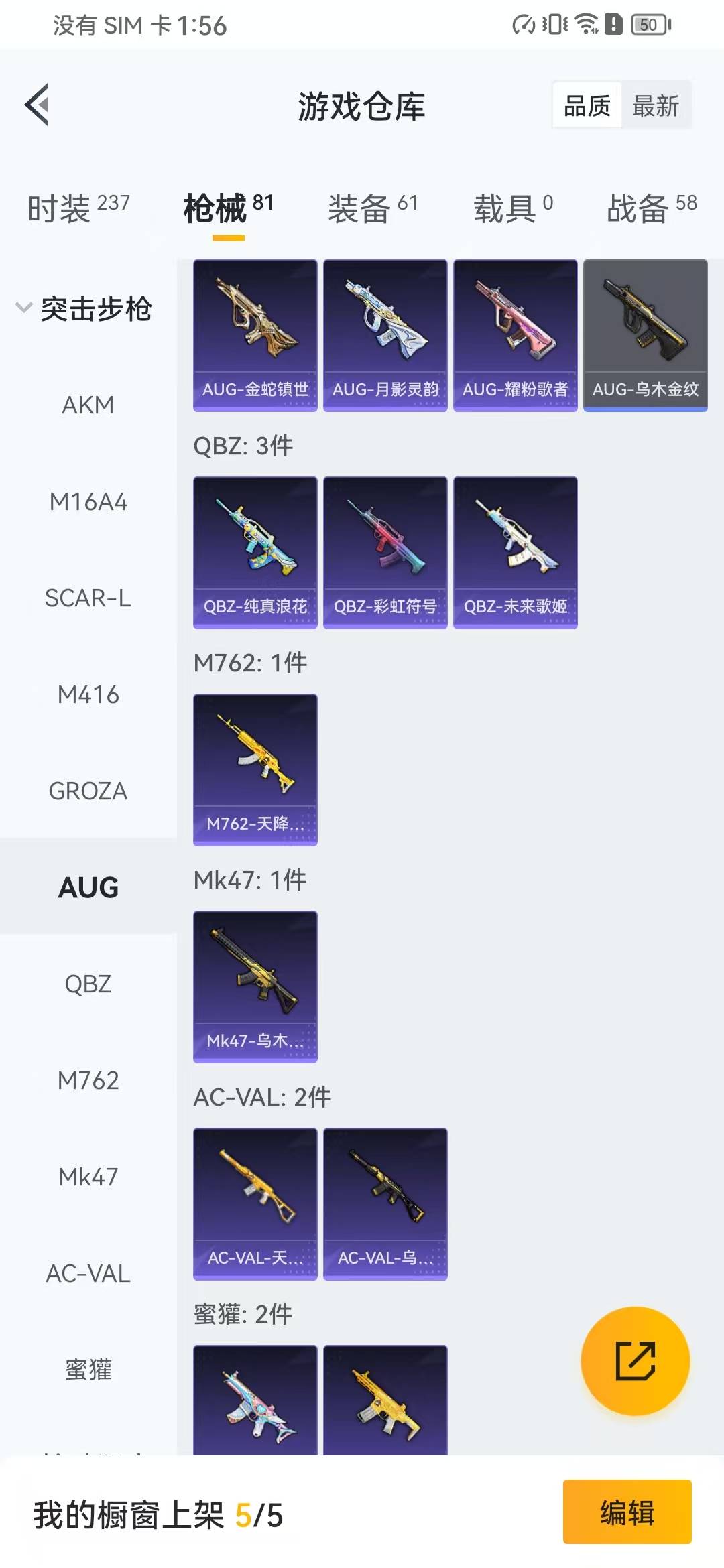The width and height of the screenshot is (724, 1568).
Task: Jump to the M416 section
Action: pos(88,694)
